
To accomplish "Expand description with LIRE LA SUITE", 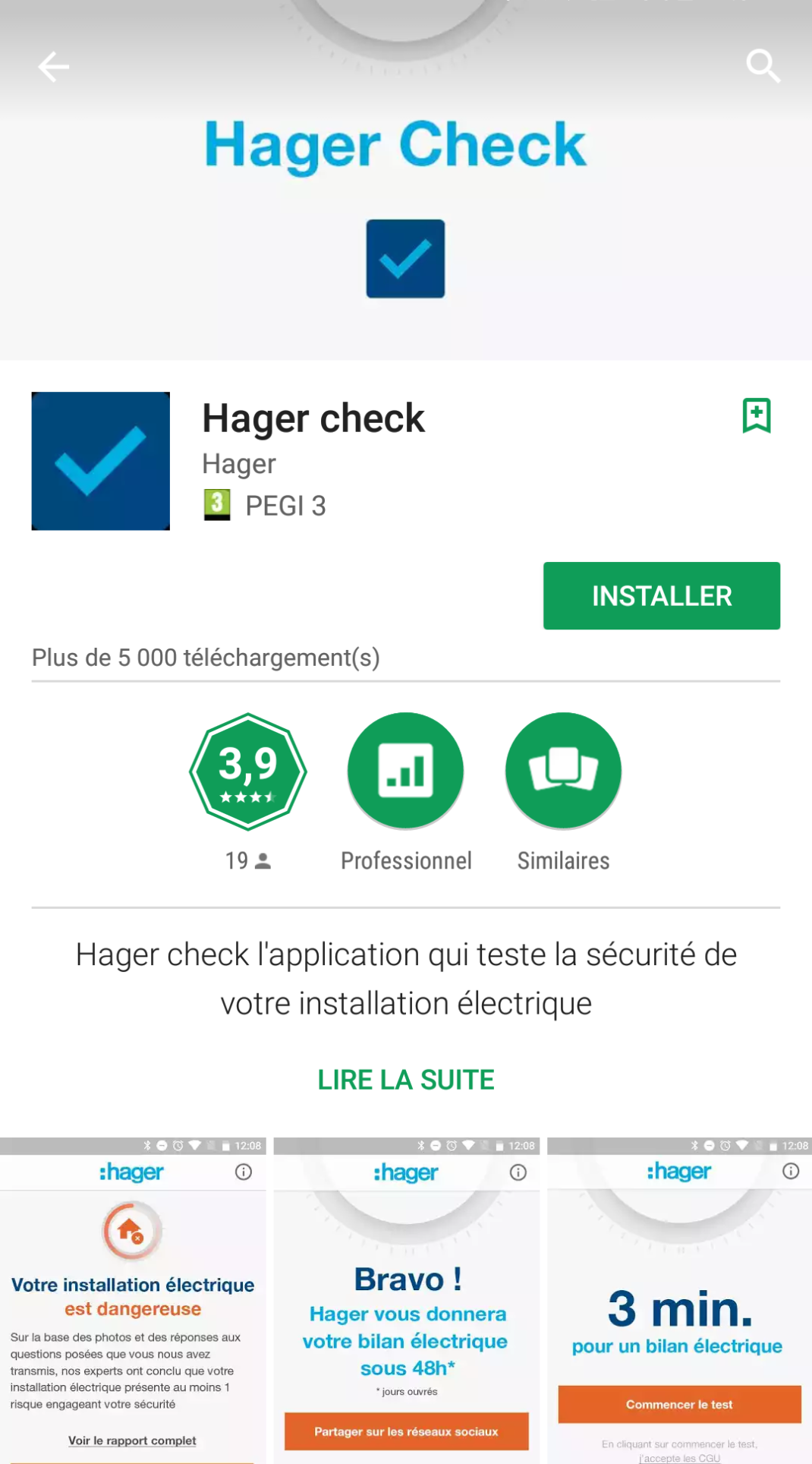I will 405,1079.
